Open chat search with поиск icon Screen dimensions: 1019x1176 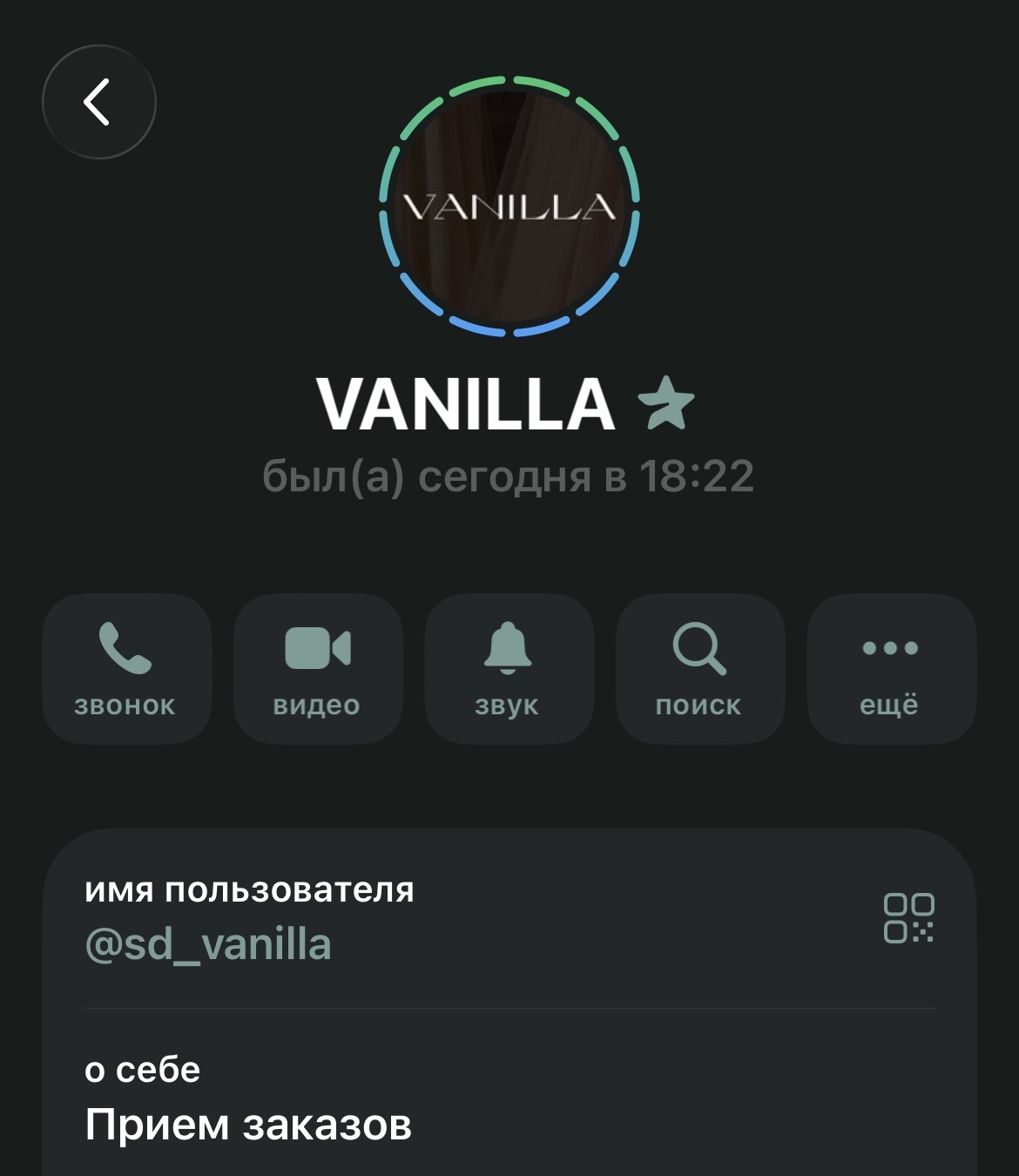coord(699,647)
